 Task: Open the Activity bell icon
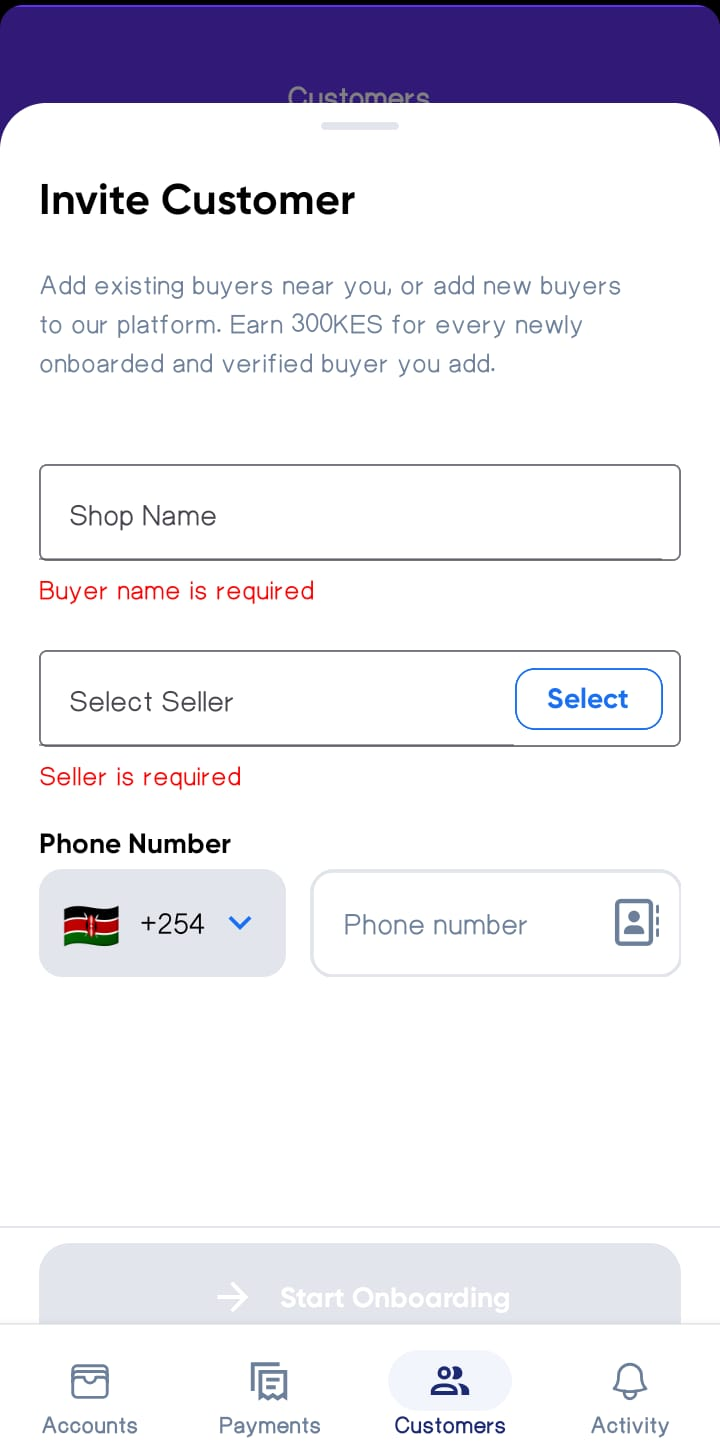629,1379
